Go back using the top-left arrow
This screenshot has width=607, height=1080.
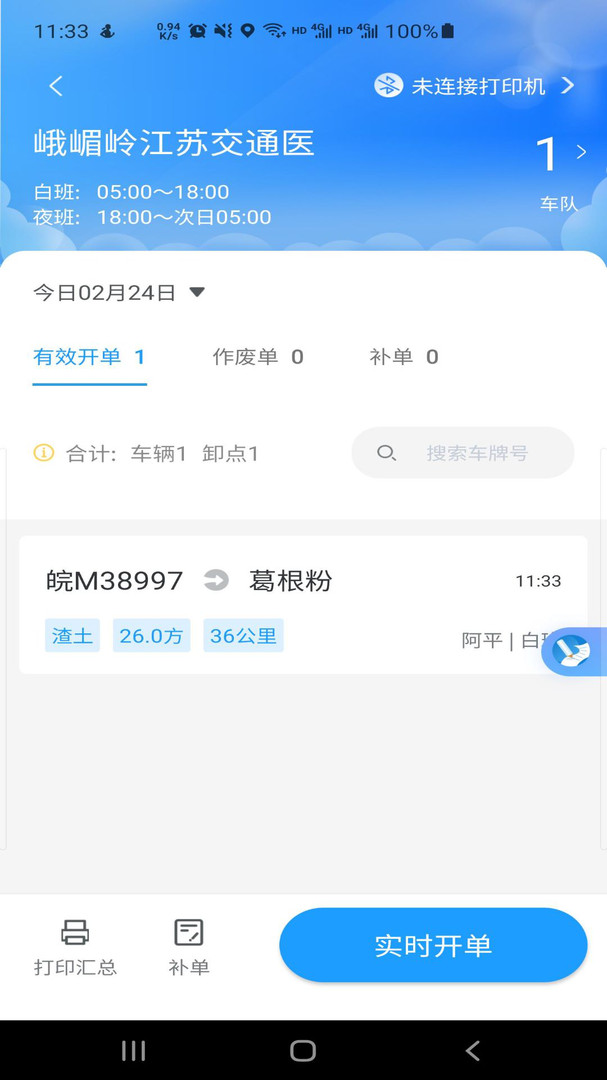(x=56, y=86)
